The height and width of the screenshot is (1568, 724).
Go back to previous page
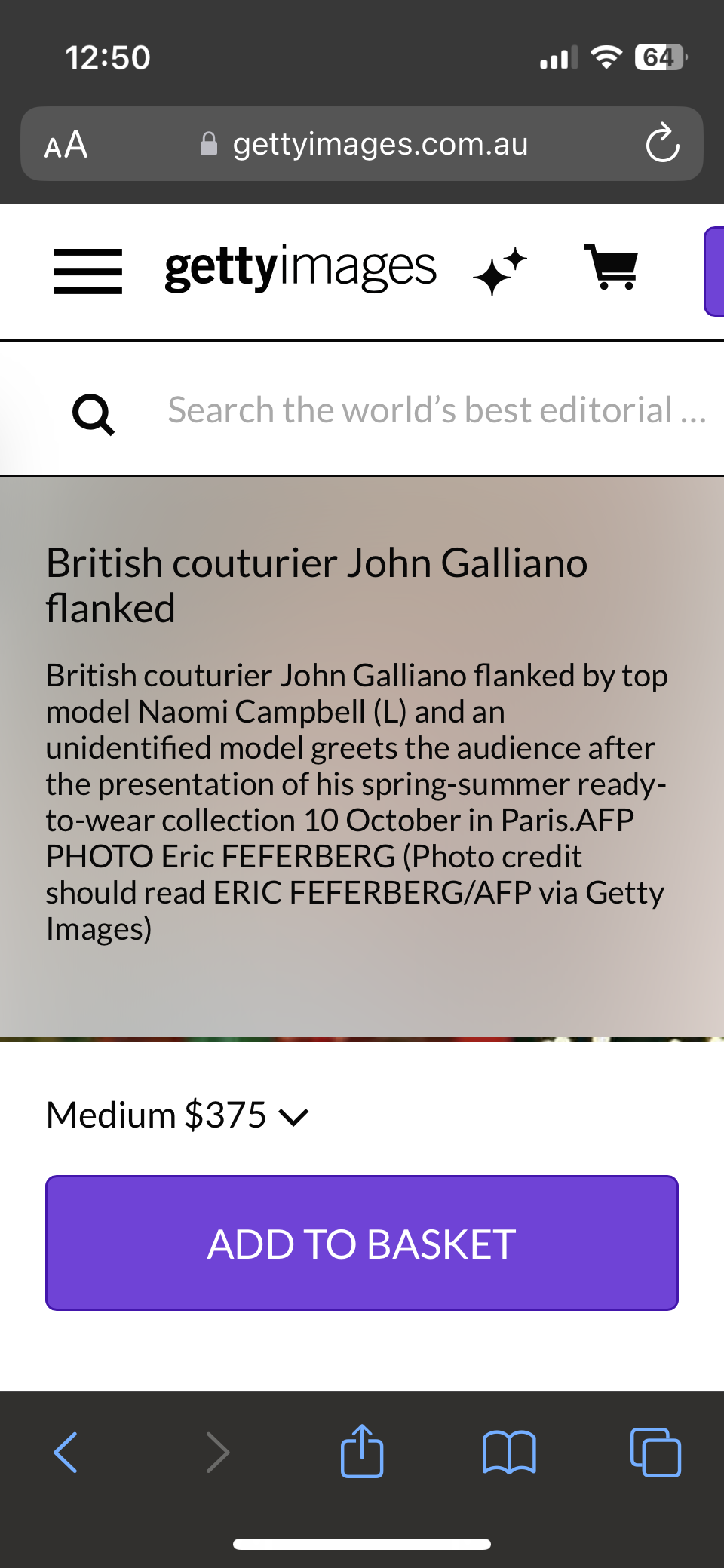point(66,1452)
